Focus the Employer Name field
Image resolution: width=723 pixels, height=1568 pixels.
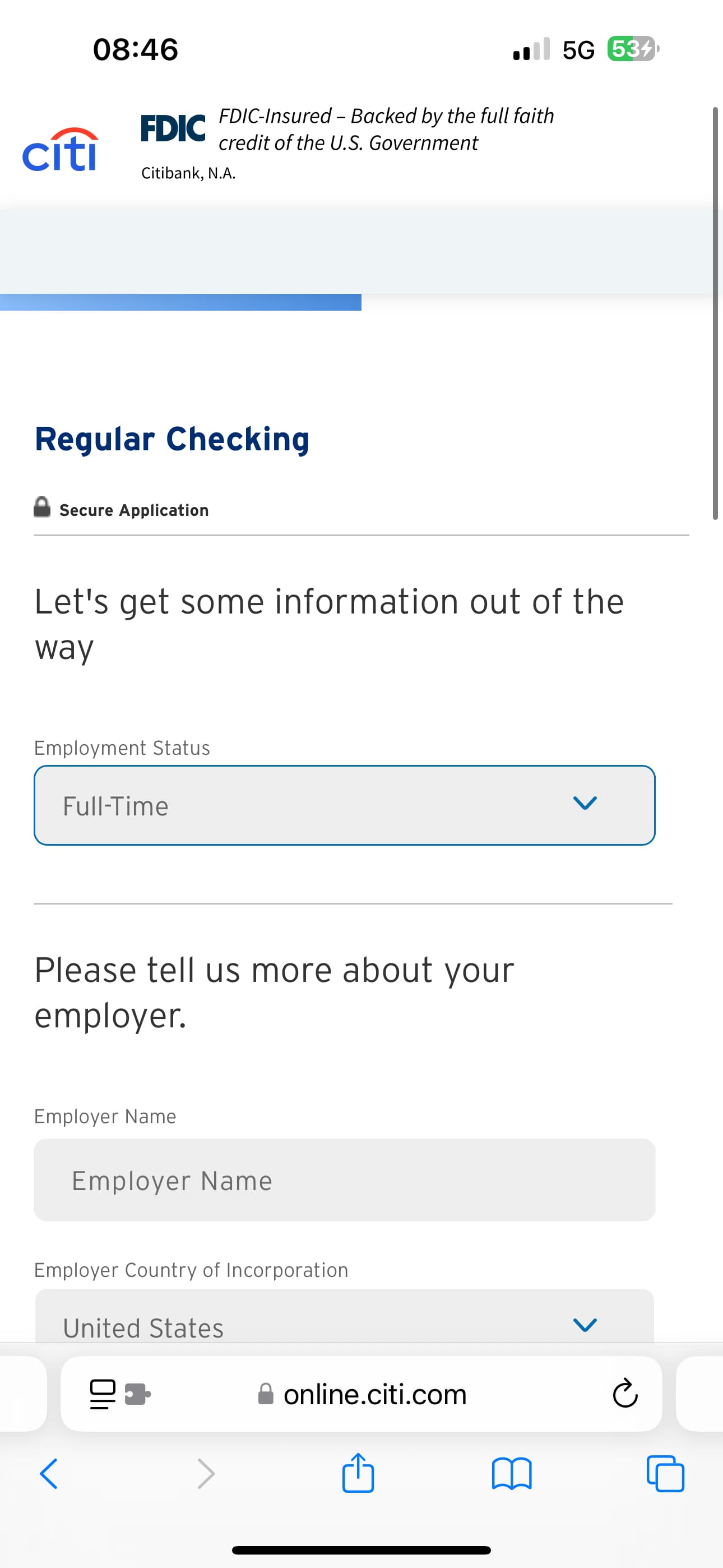344,1180
